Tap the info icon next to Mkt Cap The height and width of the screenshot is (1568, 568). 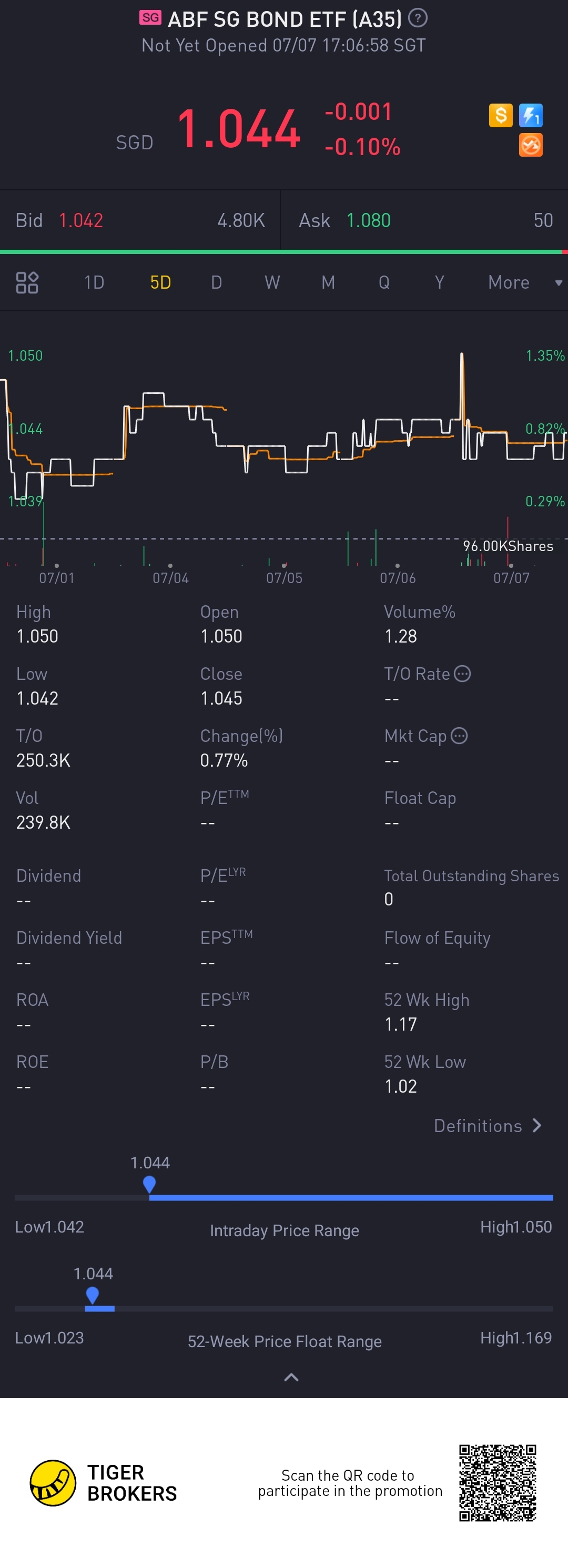(459, 736)
